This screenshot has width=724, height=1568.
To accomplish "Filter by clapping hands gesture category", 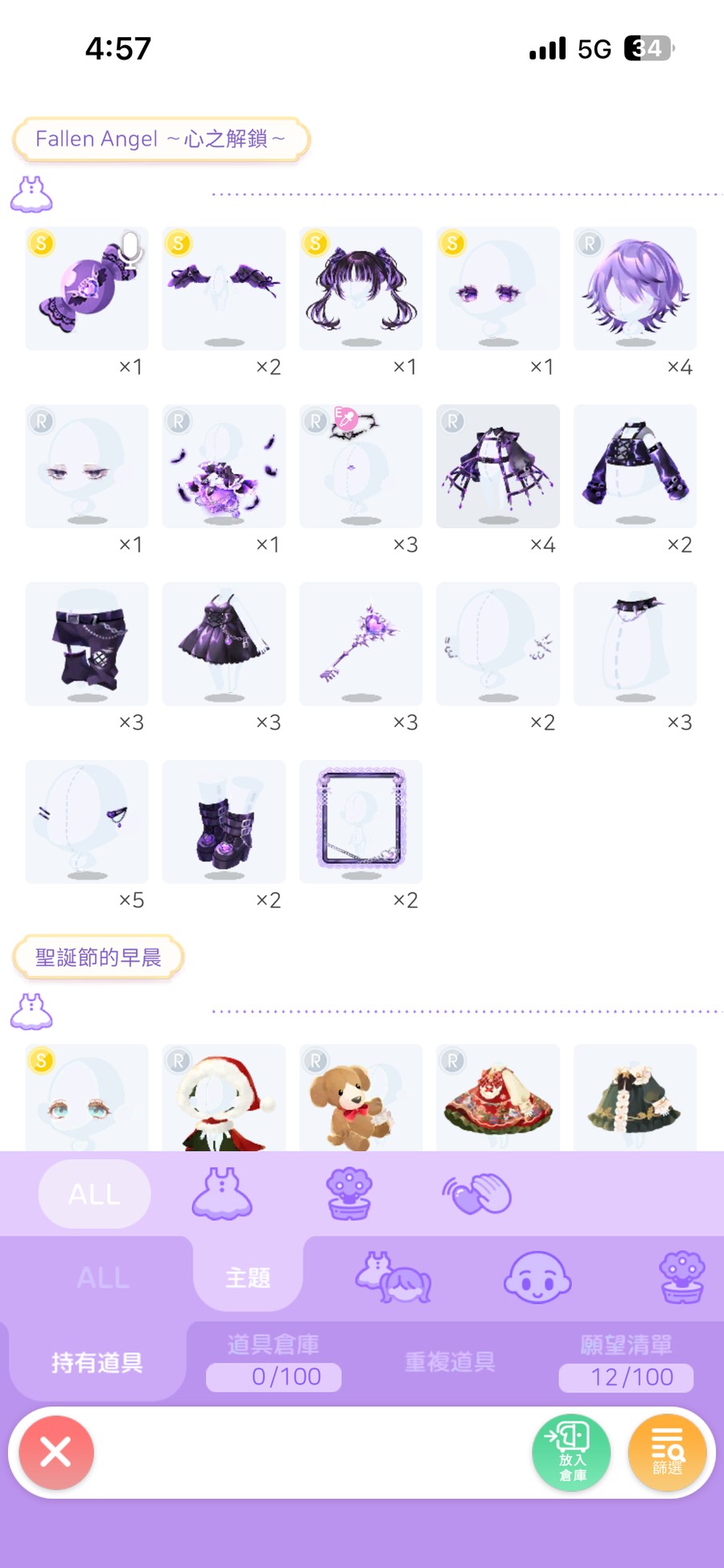I will click(476, 1194).
